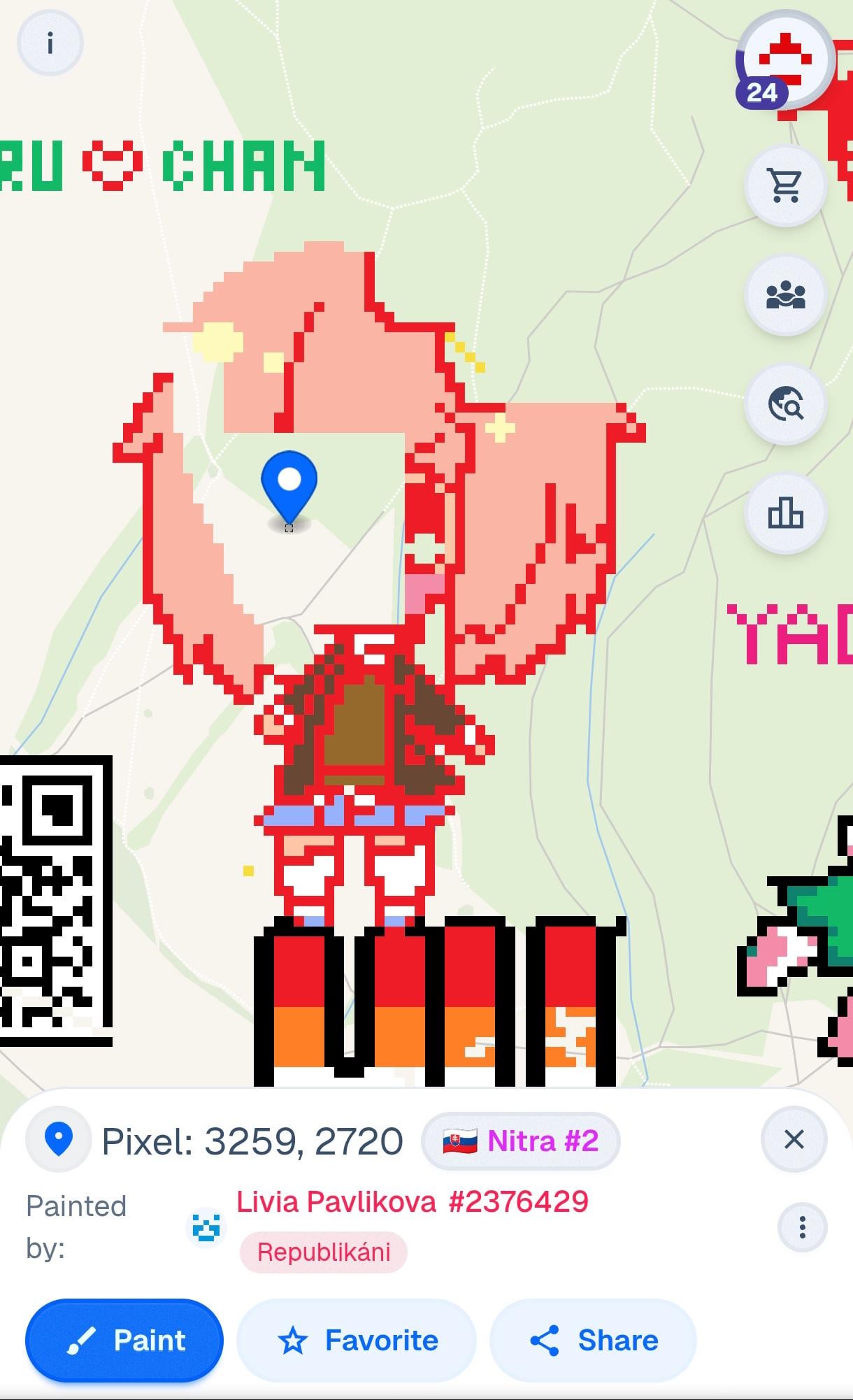The width and height of the screenshot is (853, 1400).
Task: Open the alliance group icon
Action: click(785, 295)
